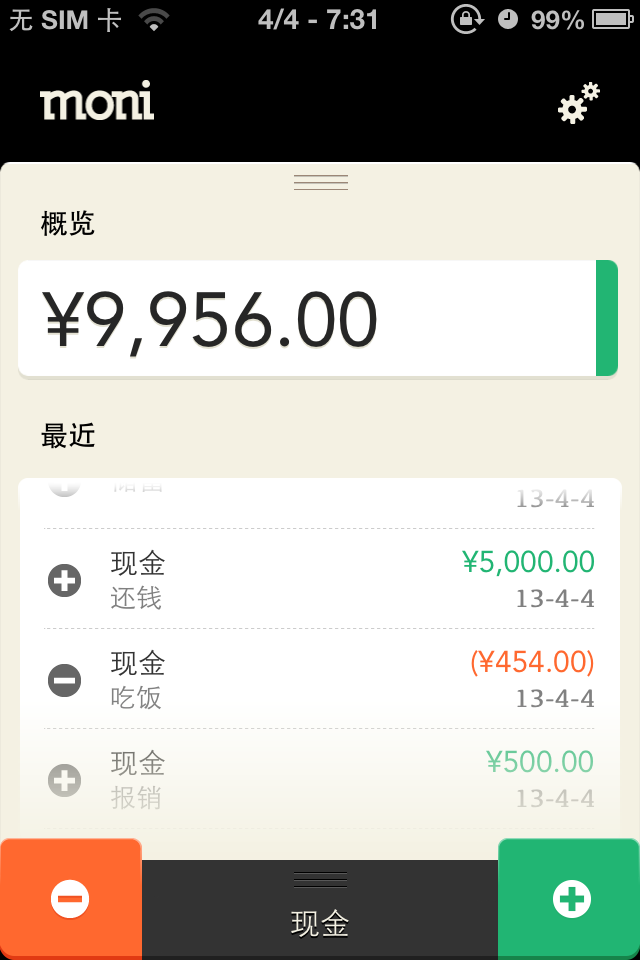Screen dimensions: 640x960
Task: Open the 吃饭 ¥454.00 expense entry
Action: click(x=320, y=680)
